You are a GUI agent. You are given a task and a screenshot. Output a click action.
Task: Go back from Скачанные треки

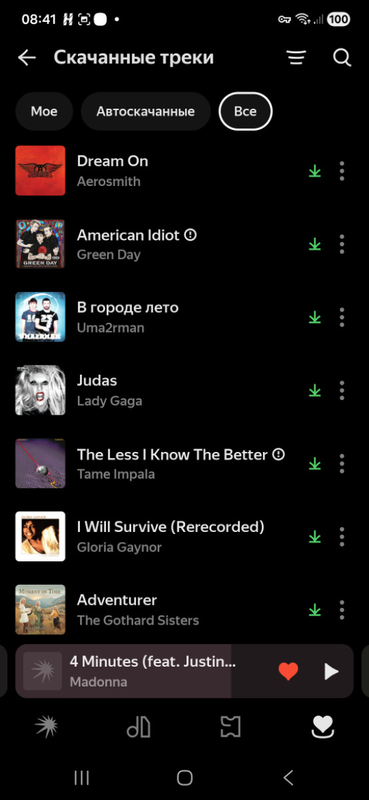pos(27,58)
